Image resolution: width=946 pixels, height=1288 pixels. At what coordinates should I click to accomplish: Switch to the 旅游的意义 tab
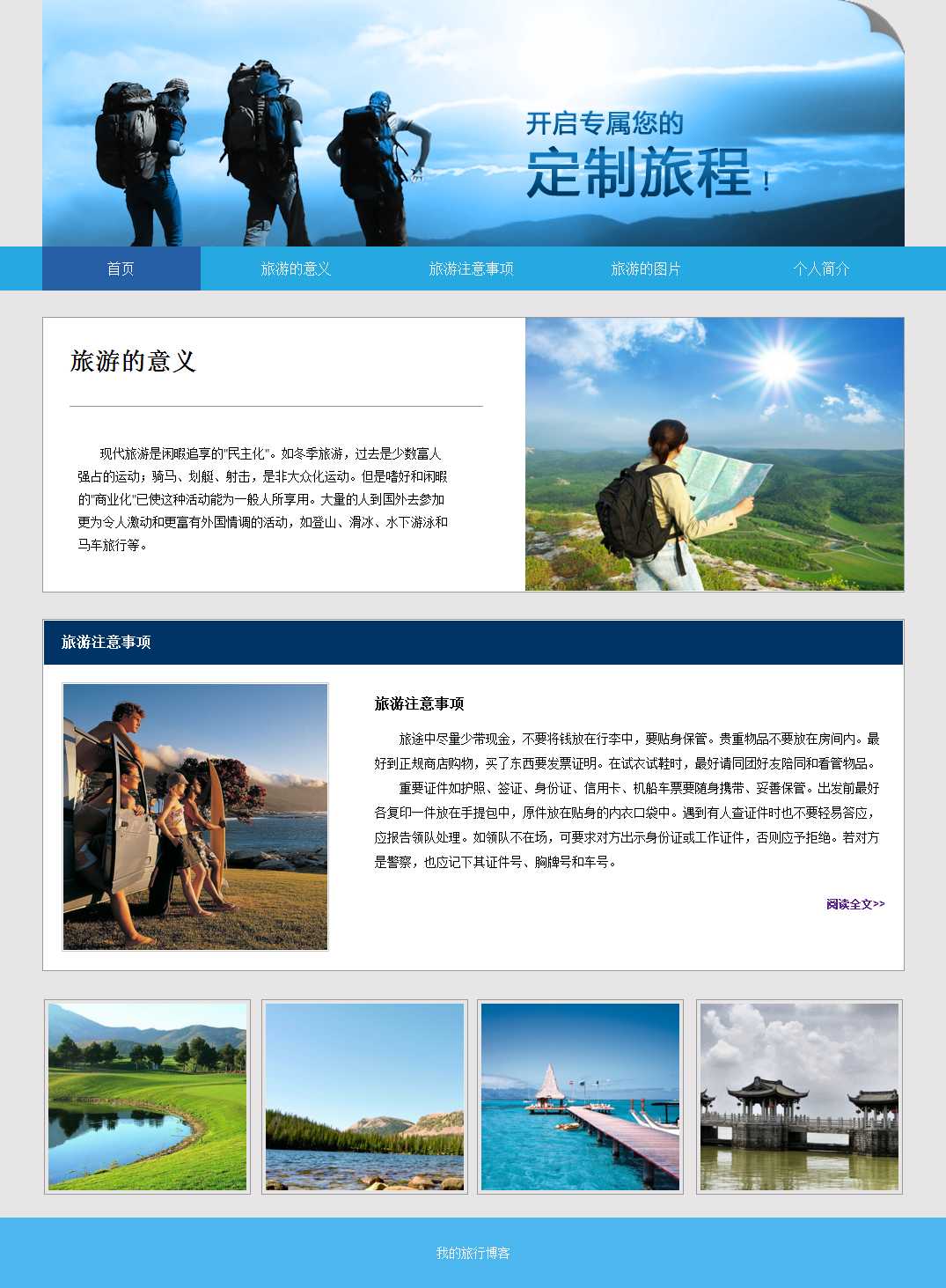click(x=296, y=269)
